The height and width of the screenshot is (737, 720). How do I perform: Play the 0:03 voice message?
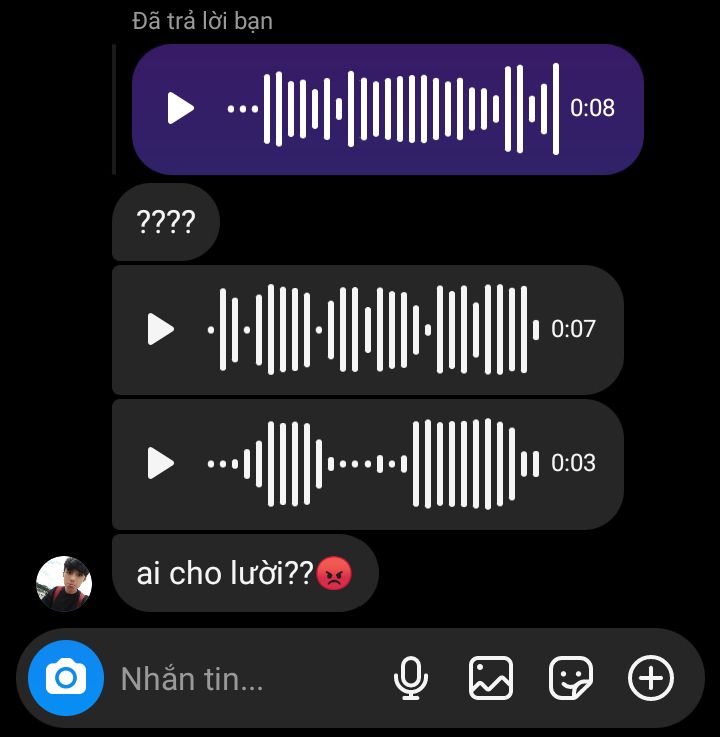(x=161, y=463)
